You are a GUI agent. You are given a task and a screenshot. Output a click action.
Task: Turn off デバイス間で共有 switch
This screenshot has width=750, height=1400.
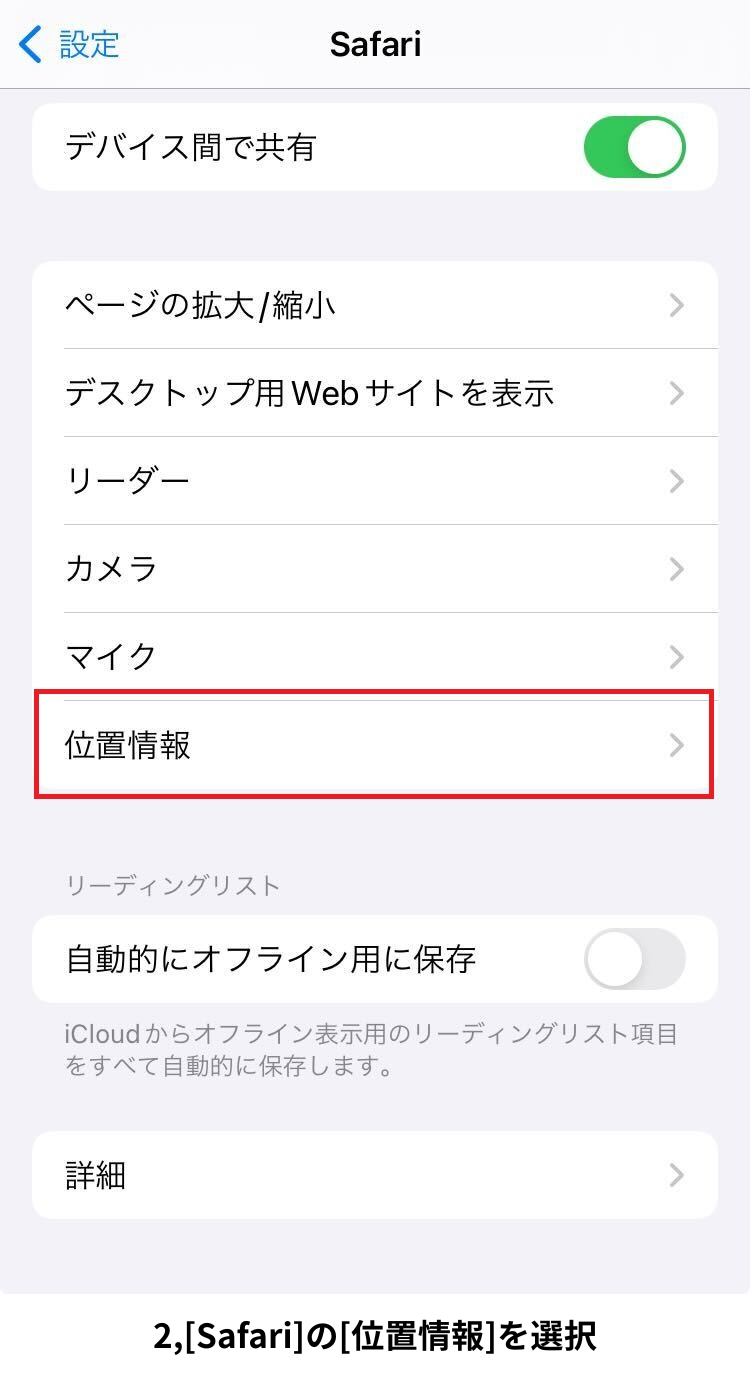[634, 148]
